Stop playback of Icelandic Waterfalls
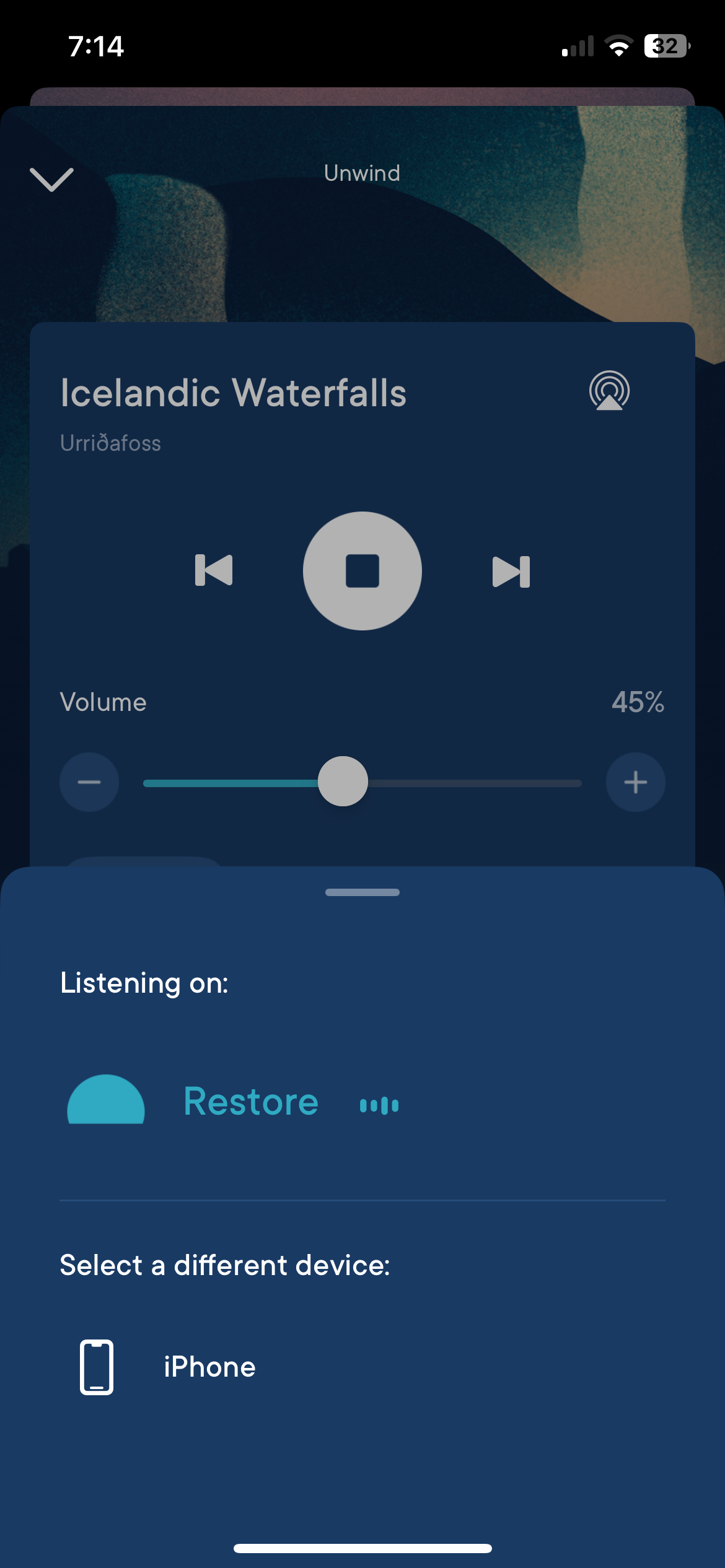725x1568 pixels. tap(362, 571)
